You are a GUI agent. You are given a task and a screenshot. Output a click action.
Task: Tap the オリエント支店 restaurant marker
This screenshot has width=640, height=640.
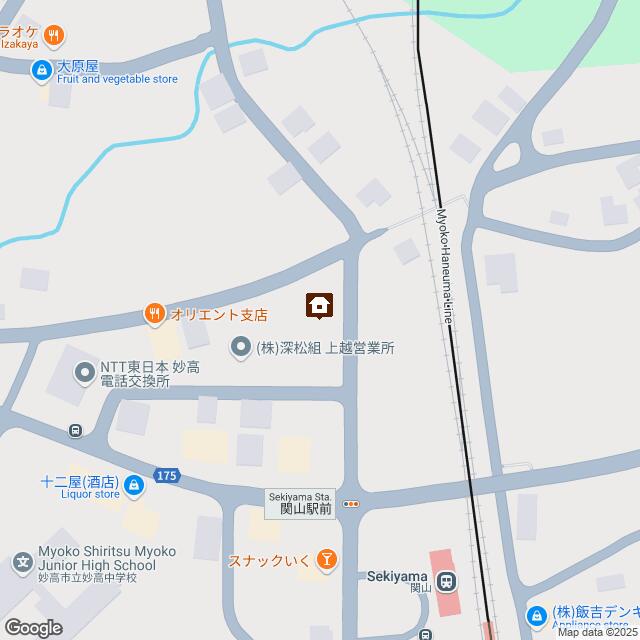pyautogui.click(x=154, y=314)
